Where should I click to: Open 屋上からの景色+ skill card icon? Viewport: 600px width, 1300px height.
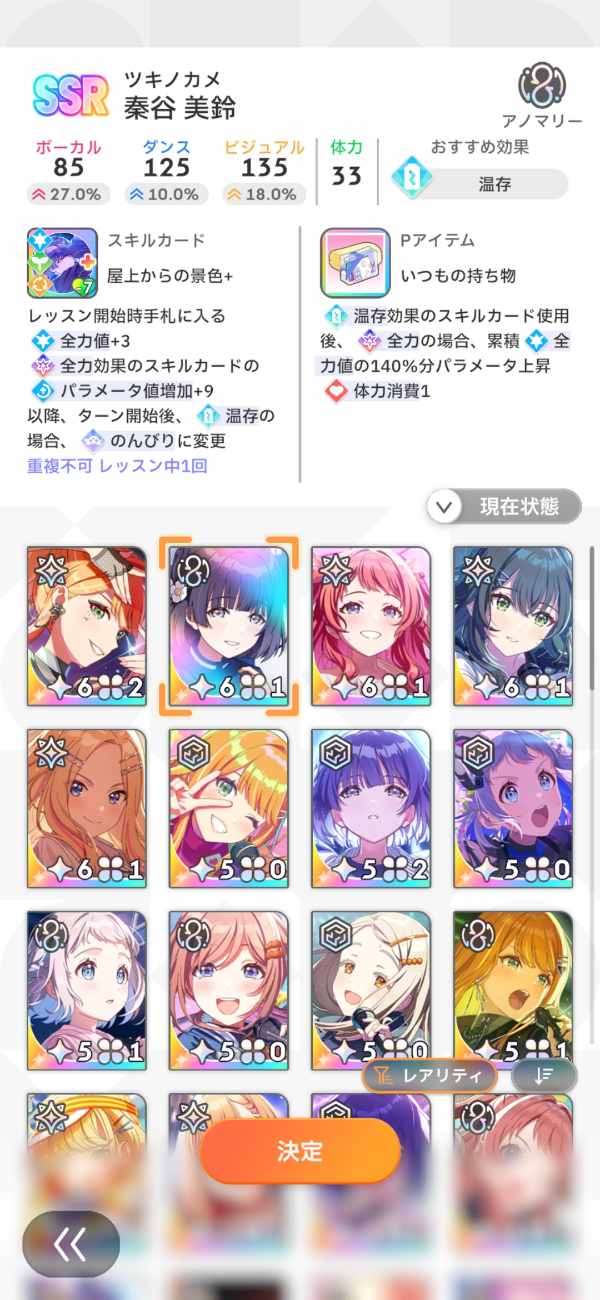62,263
